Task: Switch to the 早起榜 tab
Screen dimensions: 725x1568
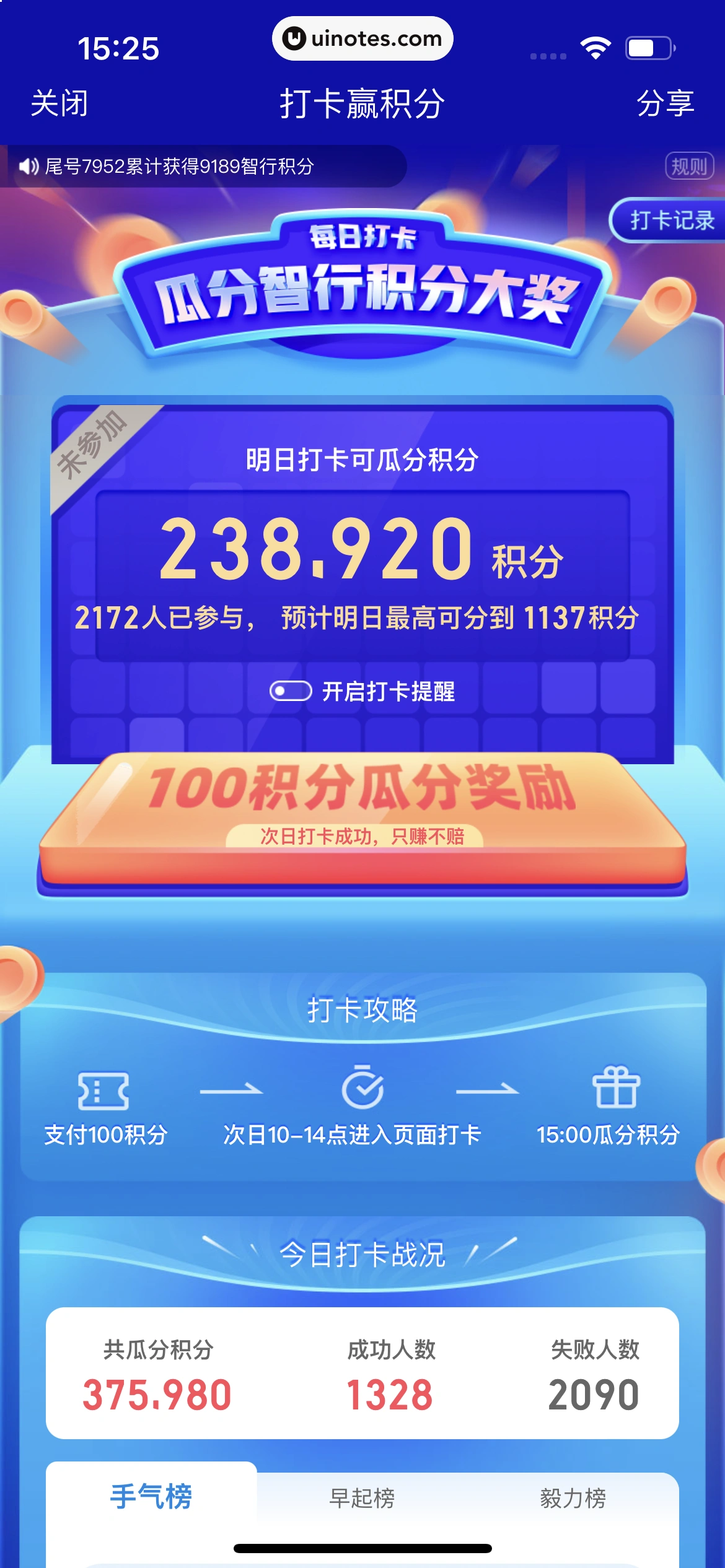Action: [x=362, y=1498]
